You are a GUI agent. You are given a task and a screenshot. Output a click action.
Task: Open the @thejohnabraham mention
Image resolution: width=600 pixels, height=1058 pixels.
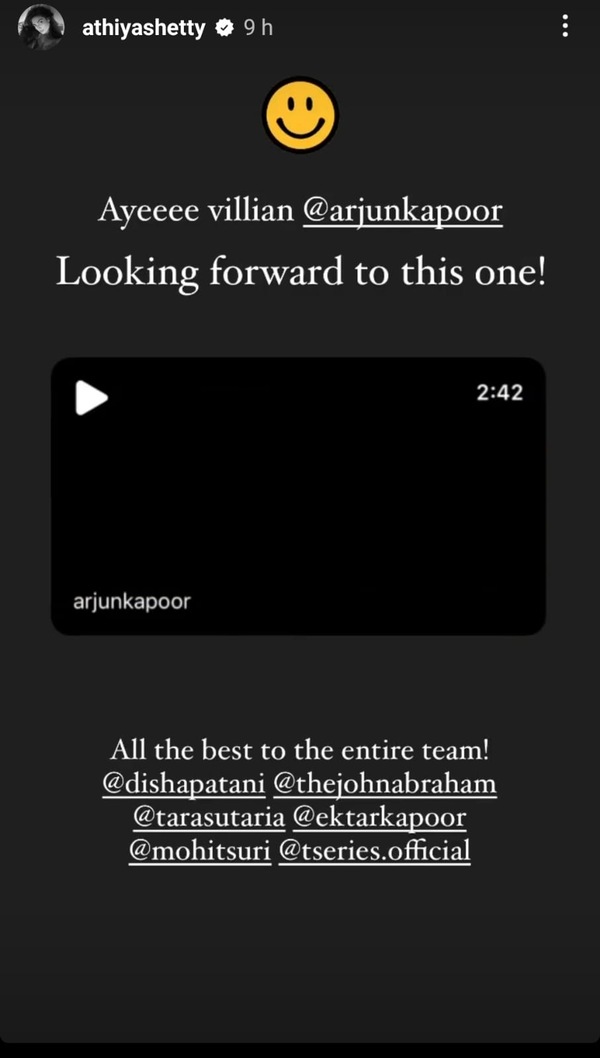click(384, 785)
